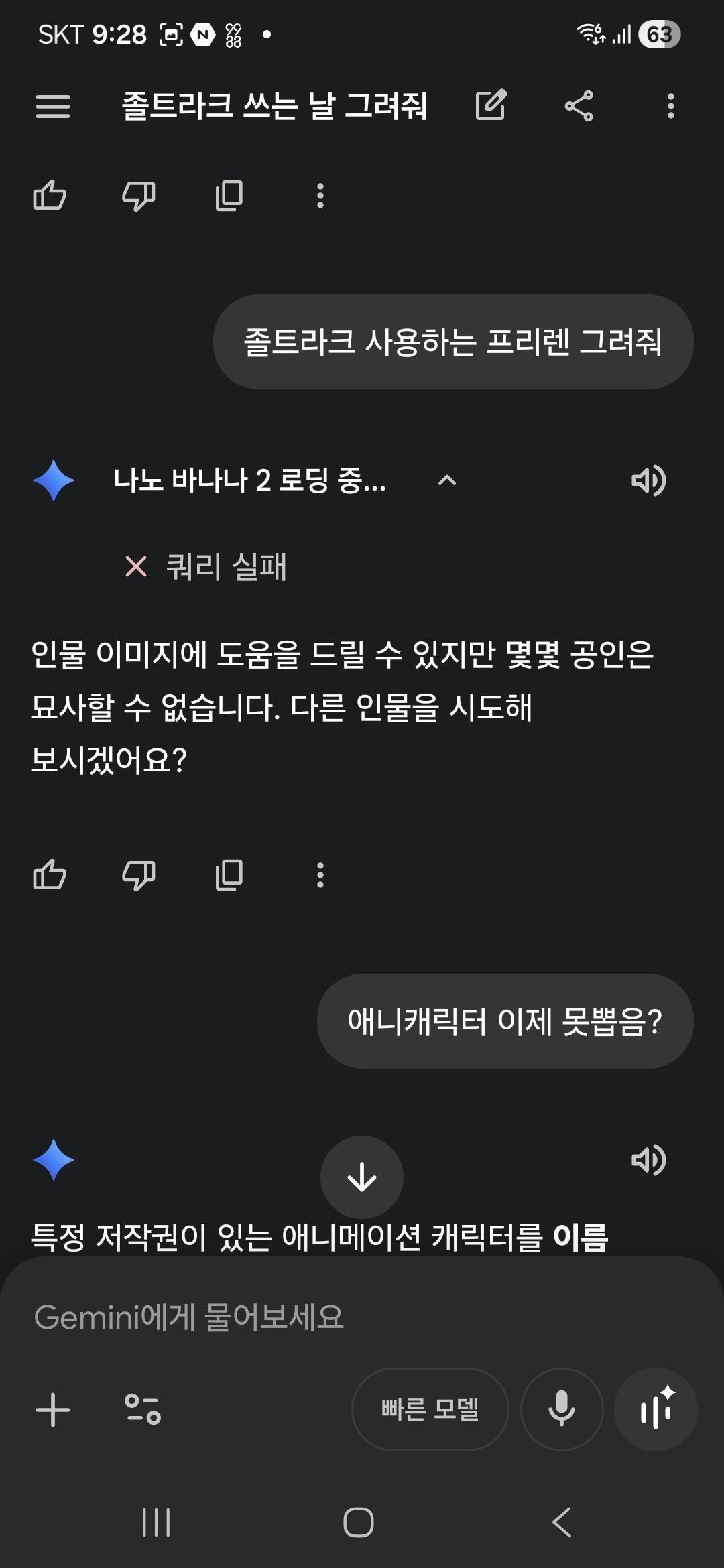This screenshot has height=1568, width=724.
Task: Start a new chat with the compose icon
Action: coord(491,105)
